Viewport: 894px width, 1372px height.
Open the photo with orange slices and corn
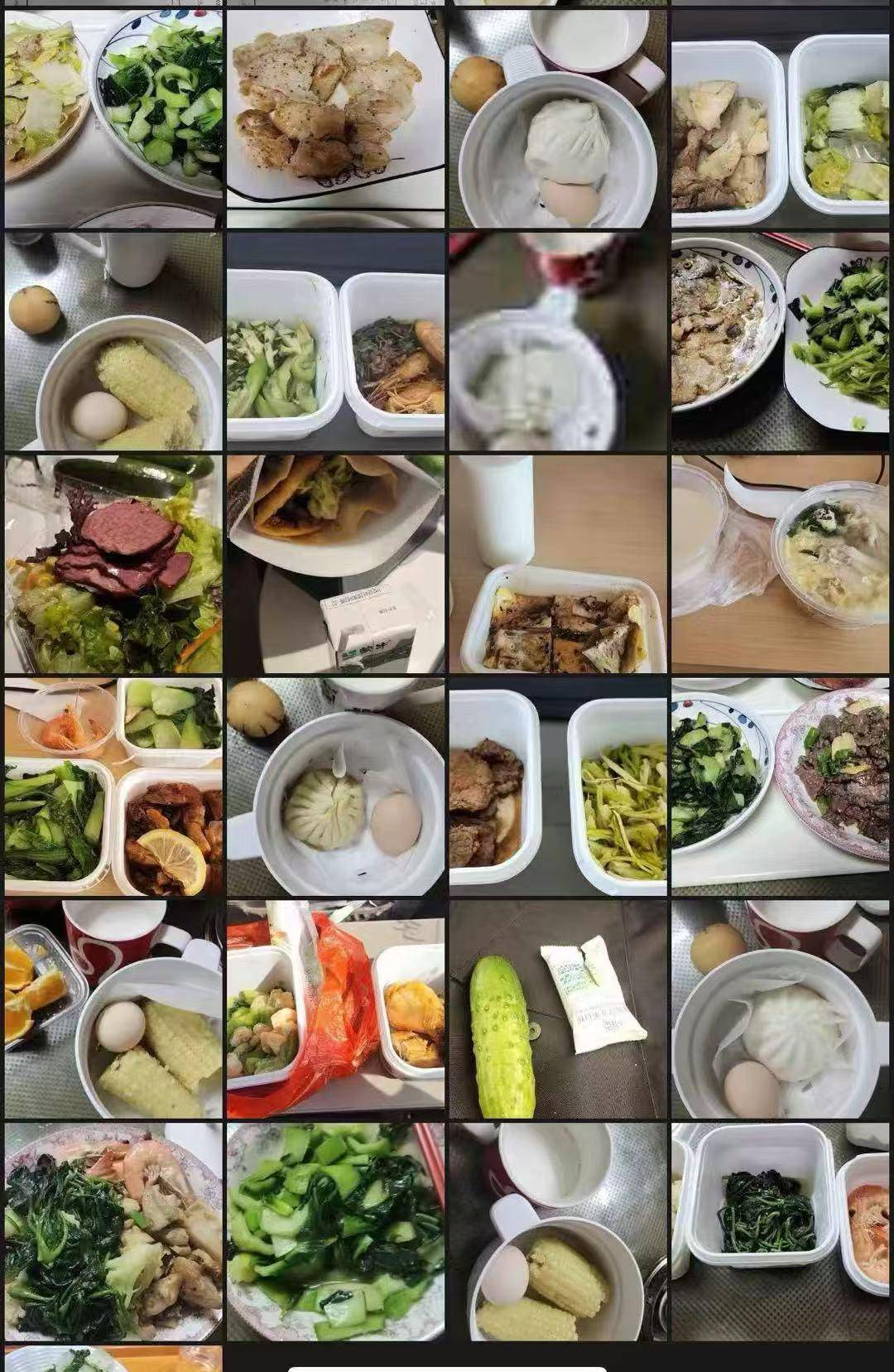[113, 1009]
